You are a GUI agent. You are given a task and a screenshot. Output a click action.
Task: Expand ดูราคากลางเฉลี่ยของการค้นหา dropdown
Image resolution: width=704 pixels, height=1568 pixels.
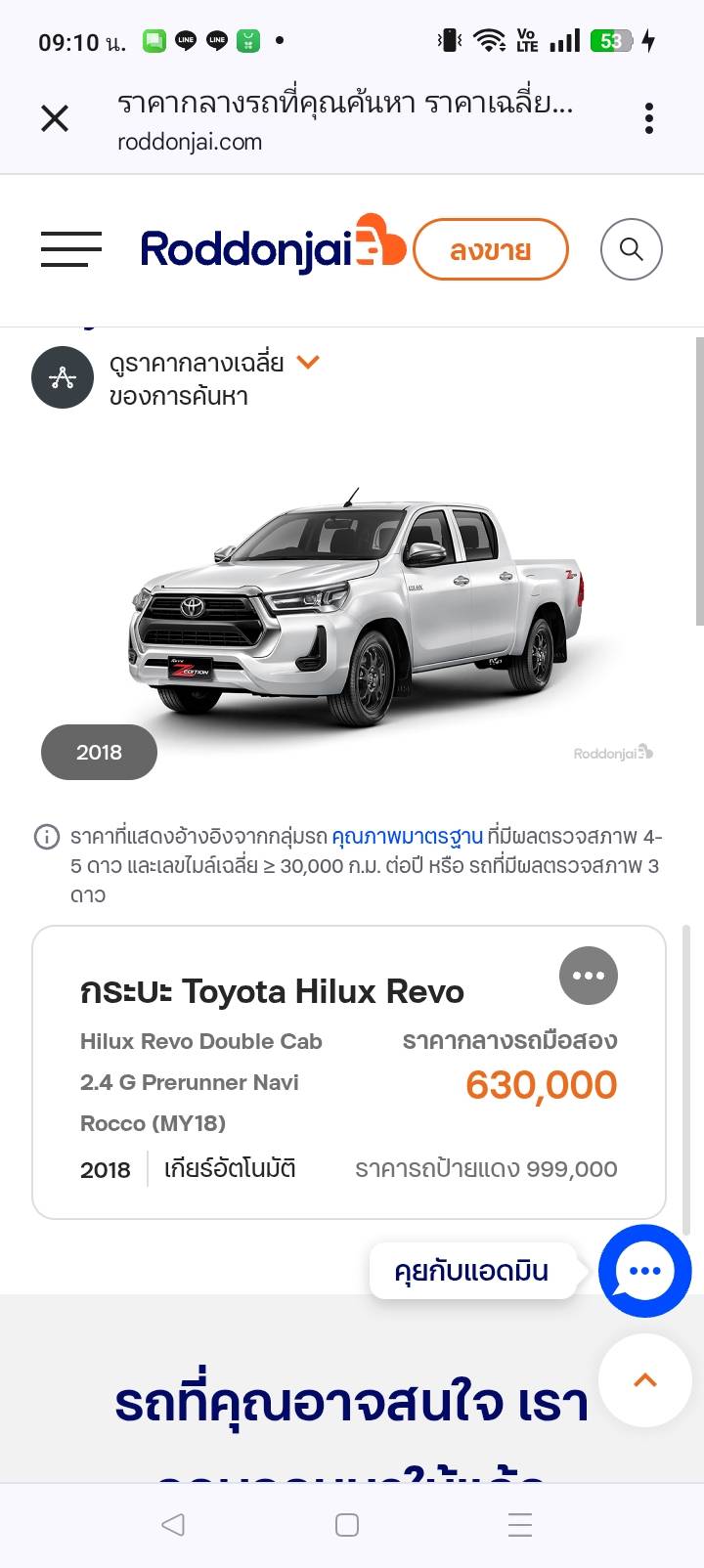(x=307, y=363)
